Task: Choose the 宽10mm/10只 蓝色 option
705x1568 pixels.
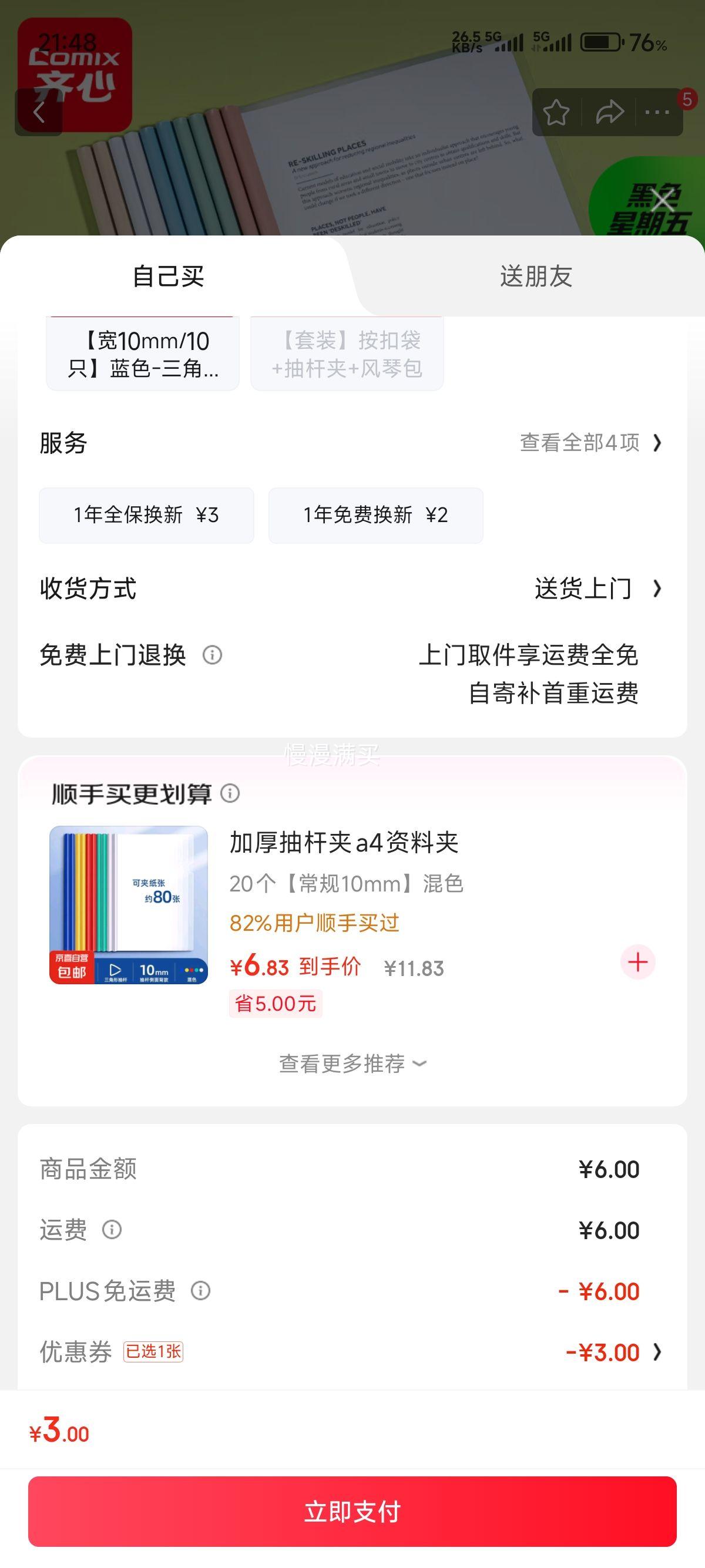Action: pos(143,354)
